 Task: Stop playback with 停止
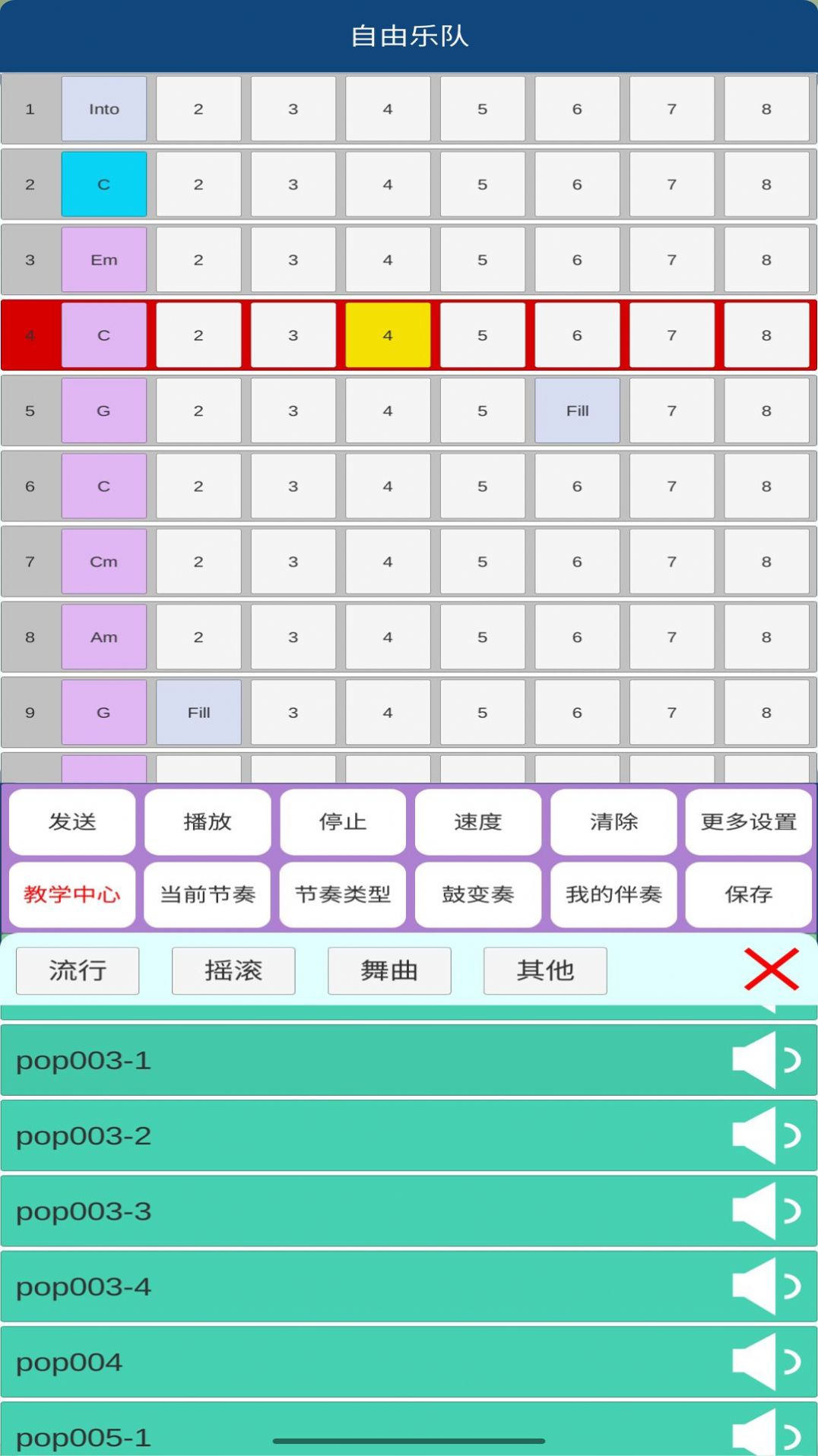pos(343,821)
